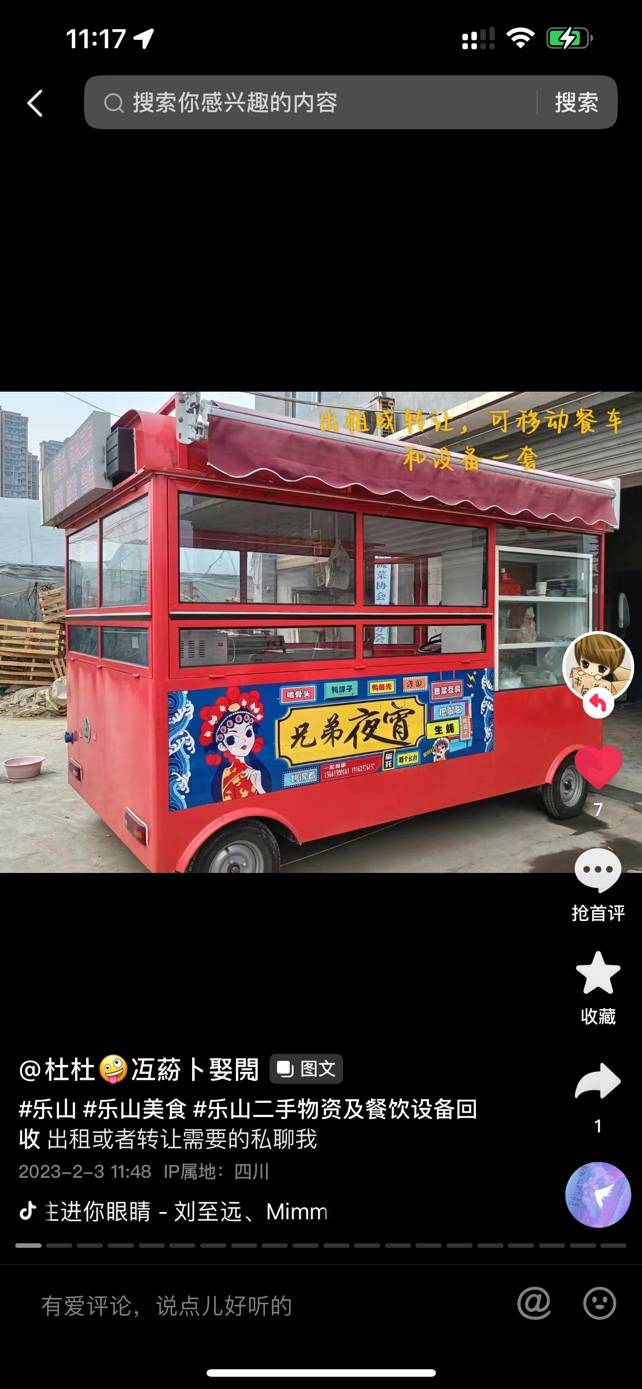The height and width of the screenshot is (1389, 642).
Task: Open the emoji picker smiley
Action: (x=599, y=1303)
